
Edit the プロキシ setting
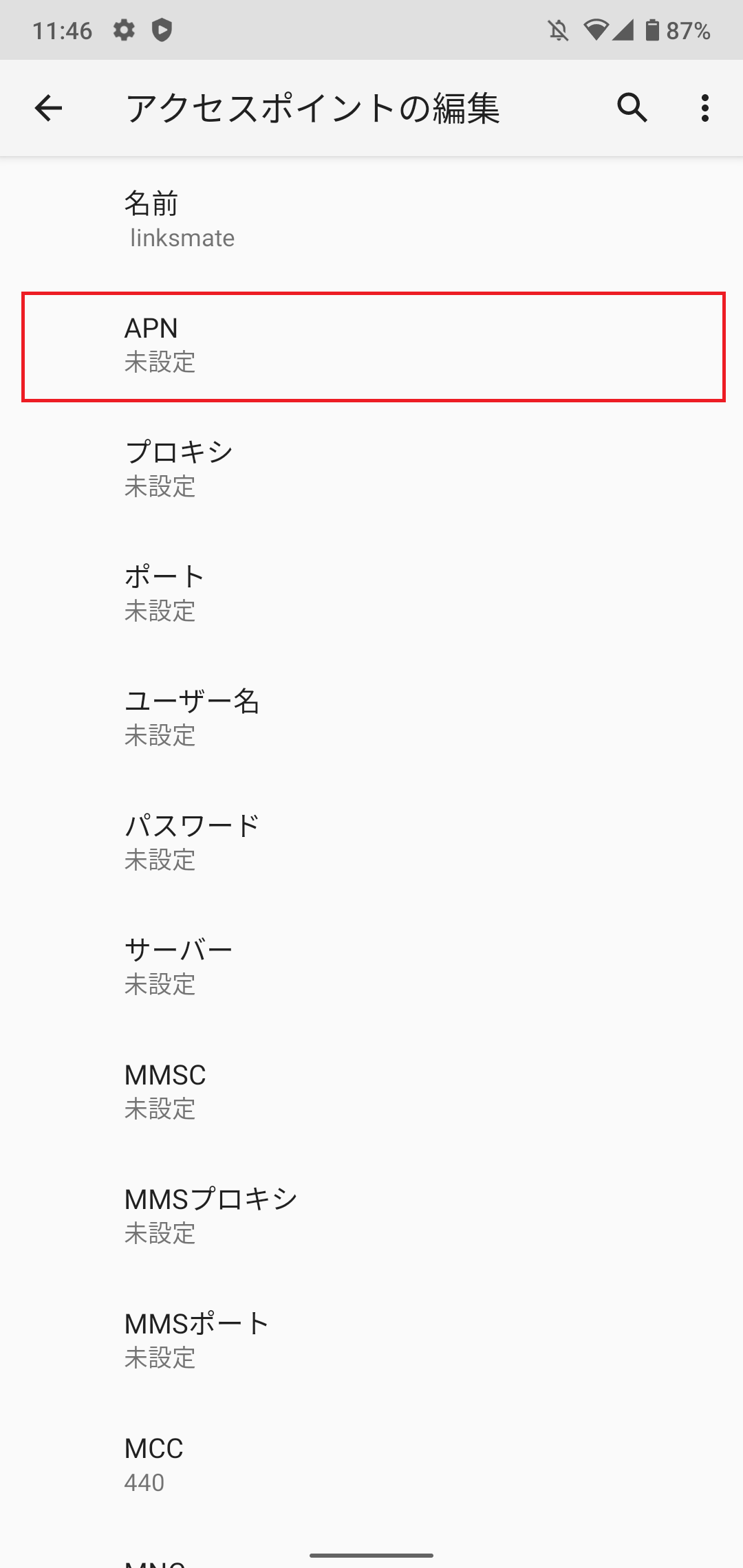coord(371,469)
